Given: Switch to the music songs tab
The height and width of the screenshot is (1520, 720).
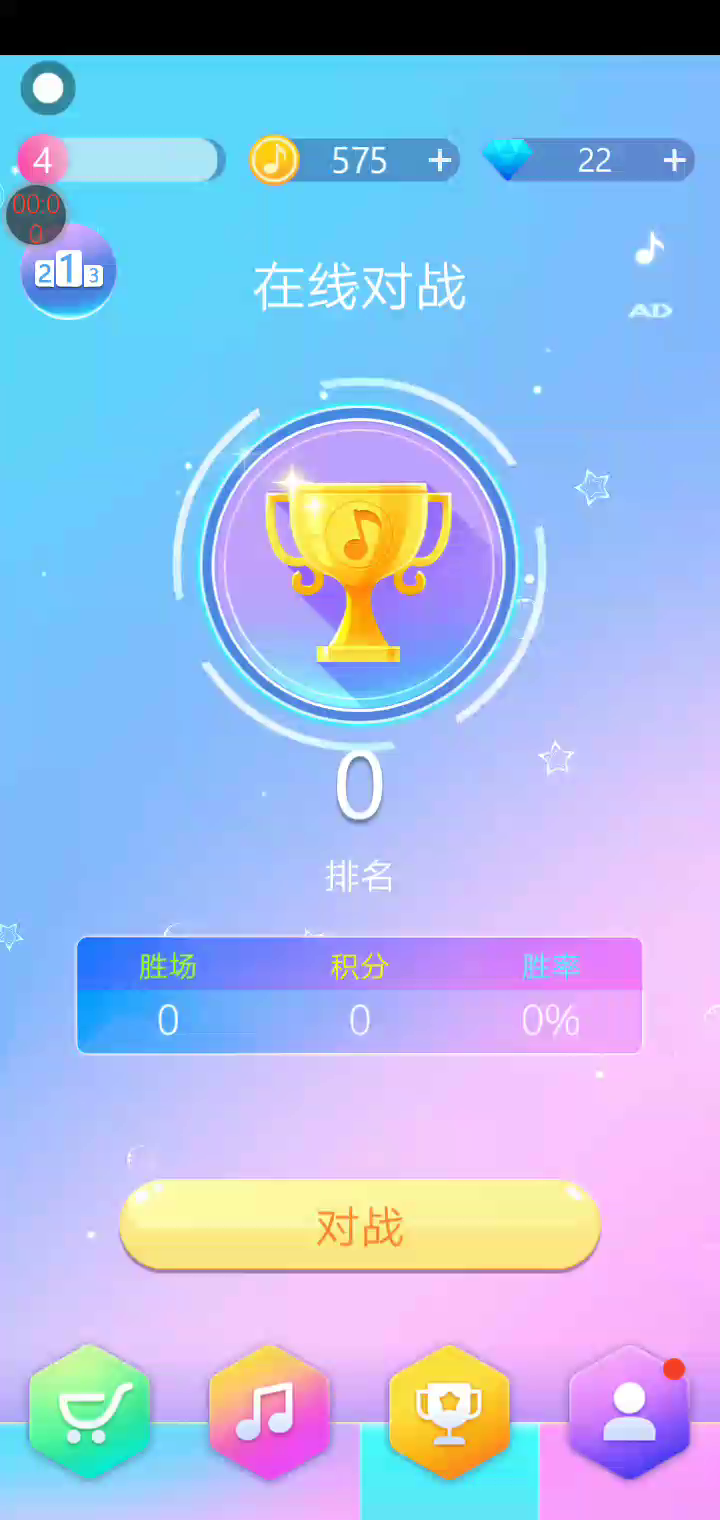Looking at the screenshot, I should pos(269,1411).
